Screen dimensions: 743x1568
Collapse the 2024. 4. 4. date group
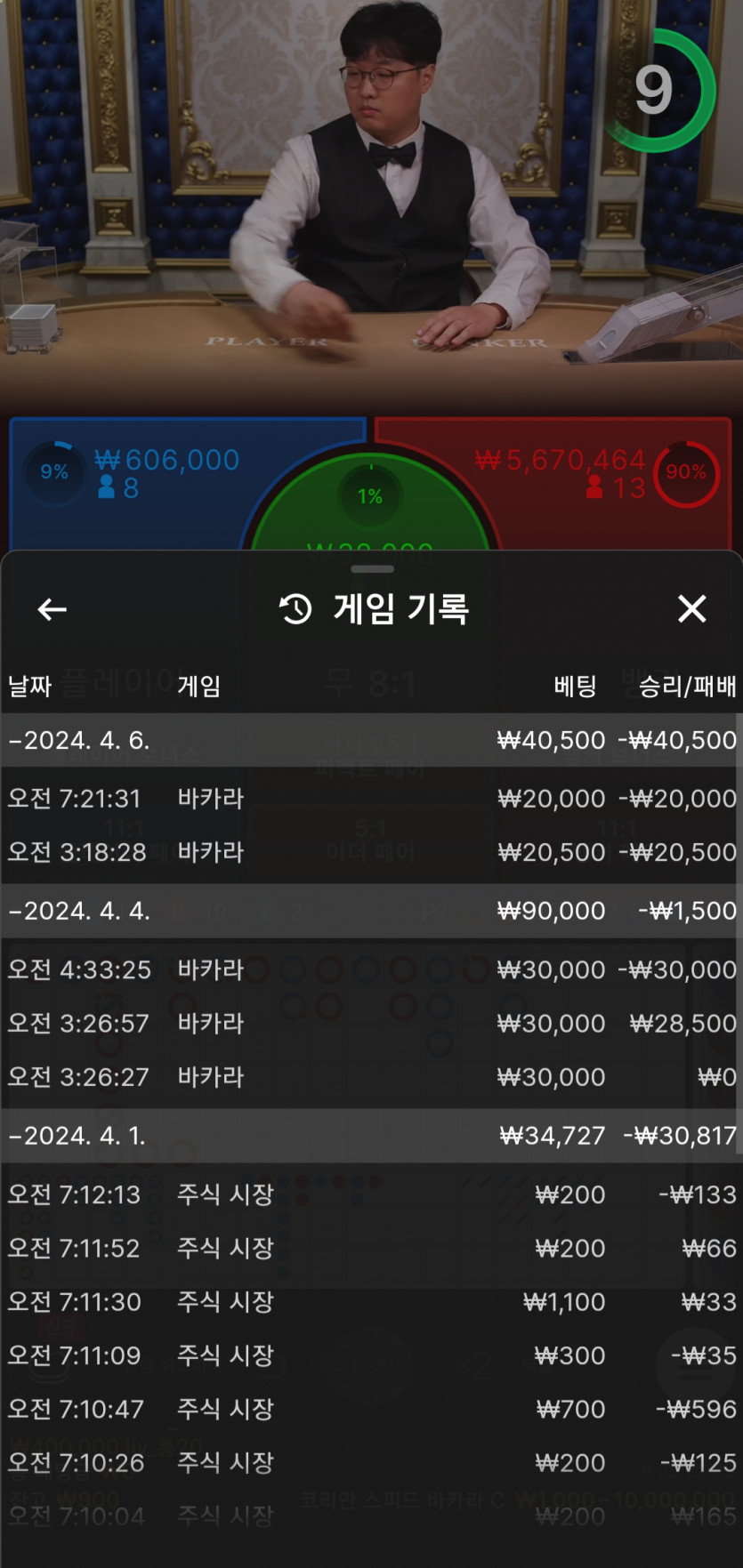point(371,911)
